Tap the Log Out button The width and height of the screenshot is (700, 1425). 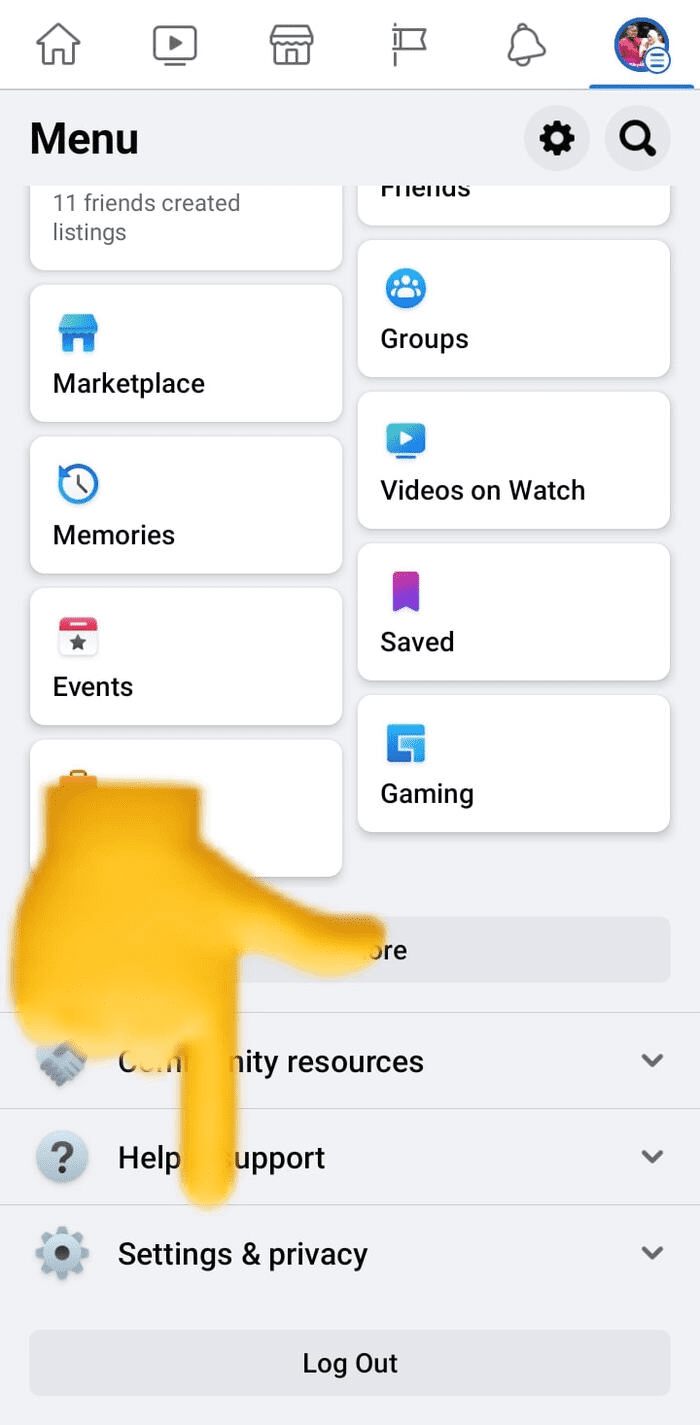350,1363
